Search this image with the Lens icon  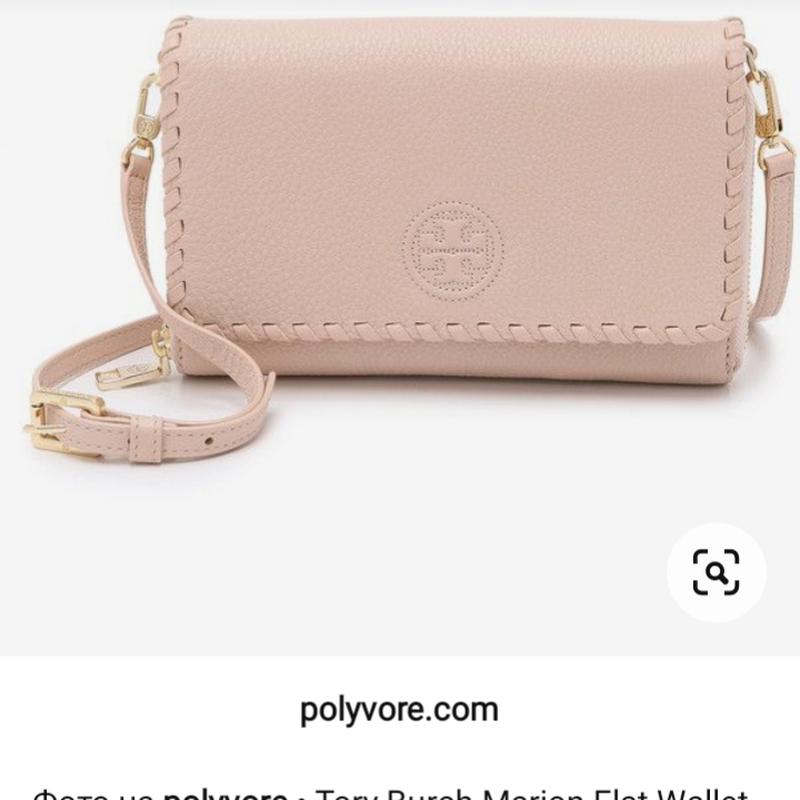(716, 572)
